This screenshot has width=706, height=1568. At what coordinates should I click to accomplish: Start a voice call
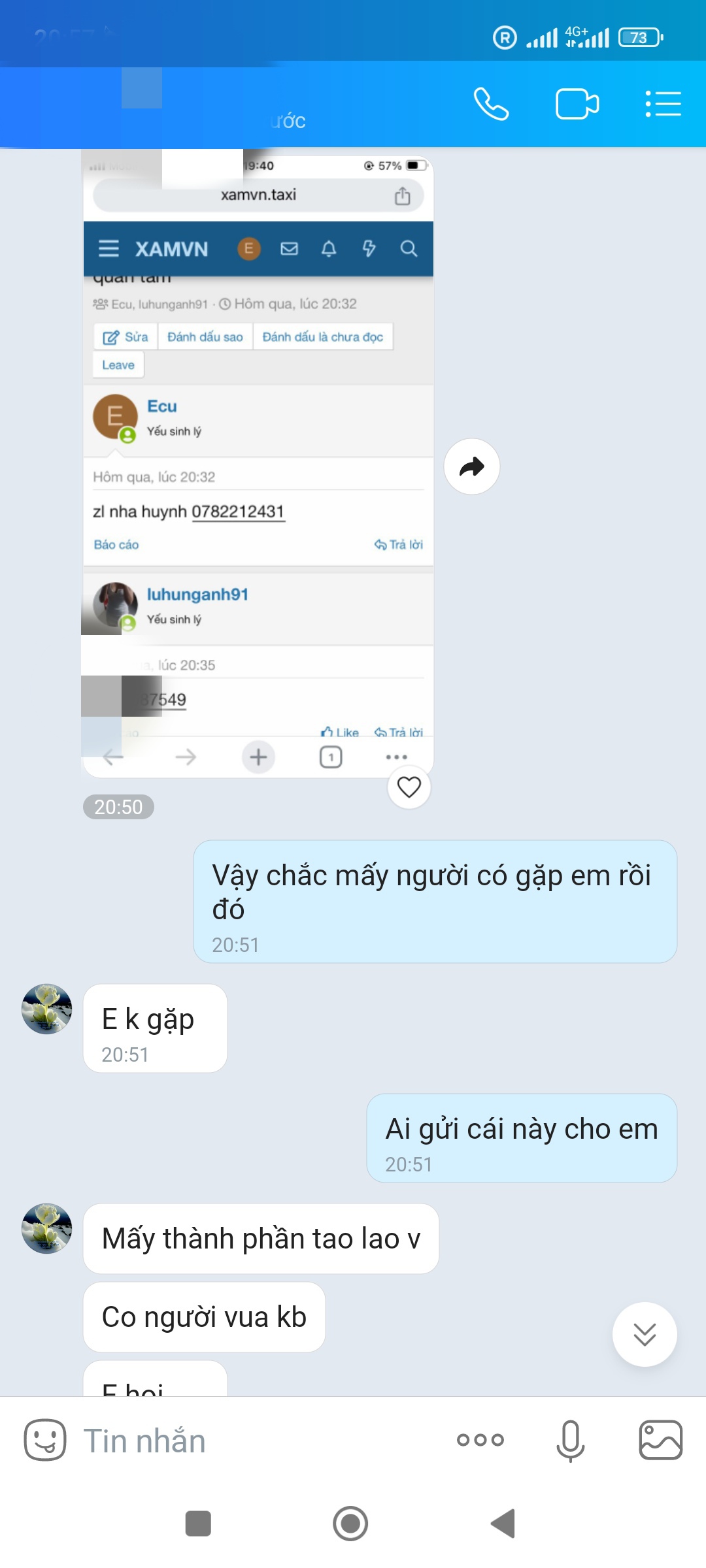(491, 104)
